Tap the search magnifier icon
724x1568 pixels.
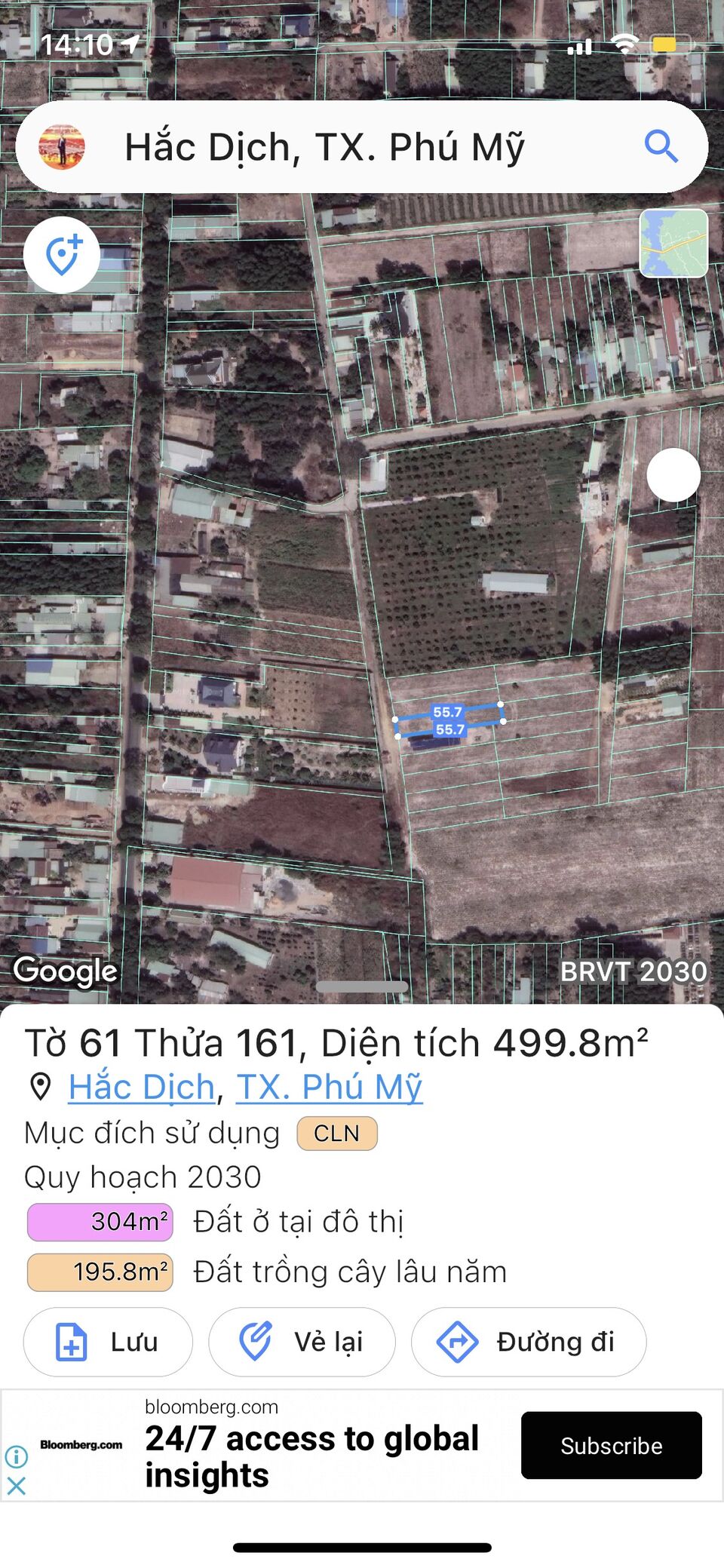tap(661, 146)
